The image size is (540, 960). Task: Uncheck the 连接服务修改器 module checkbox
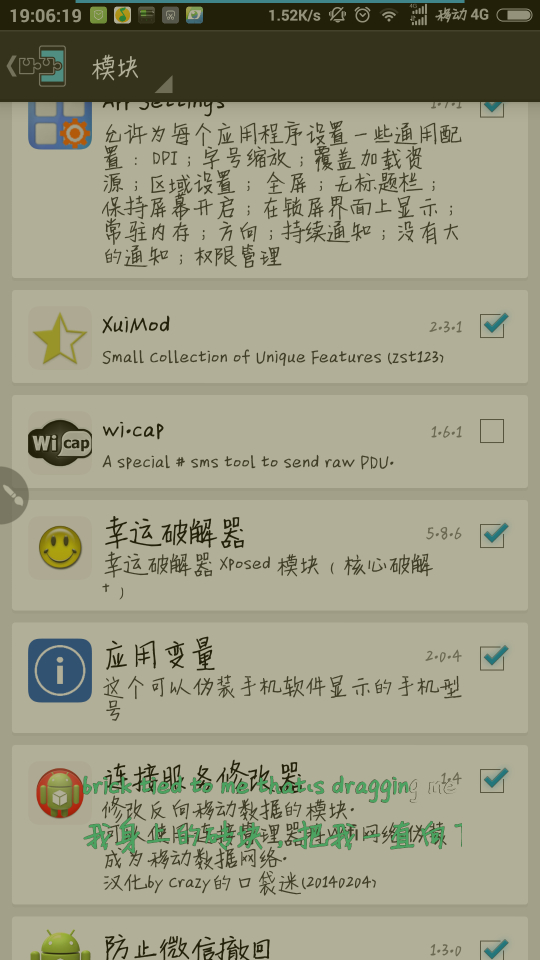point(492,781)
